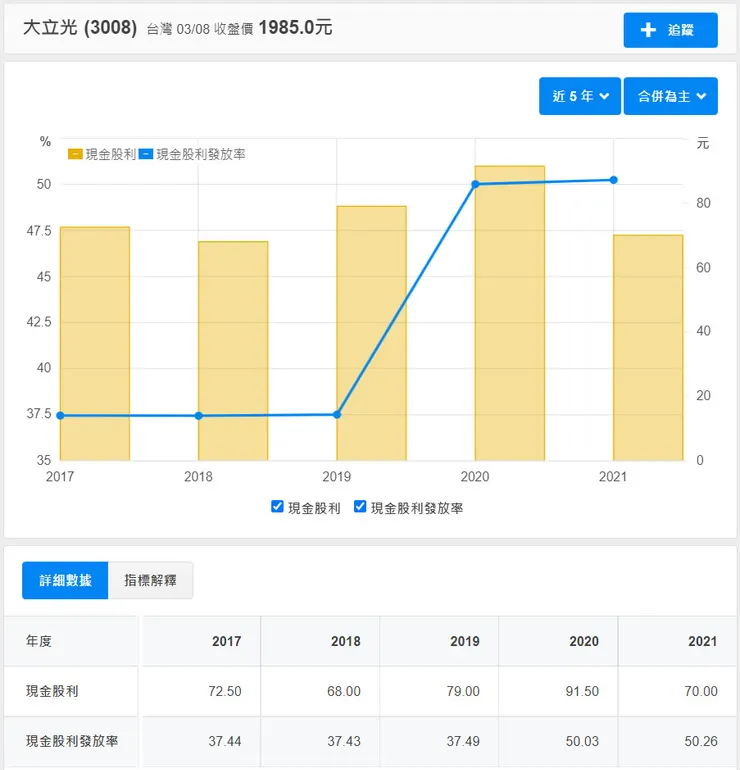Expand the 詳細數據 data panel
Viewport: 740px width, 770px height.
(64, 580)
